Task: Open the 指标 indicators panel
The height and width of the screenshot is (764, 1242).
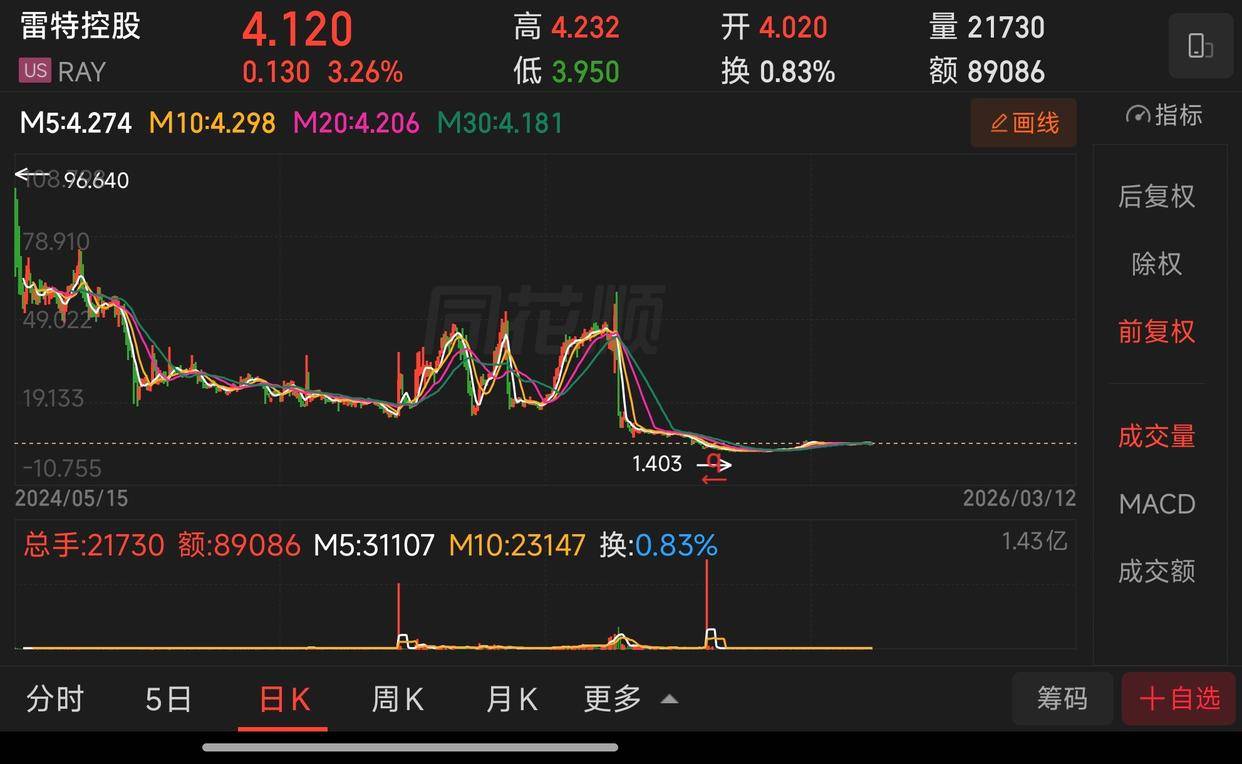Action: [x=1164, y=115]
